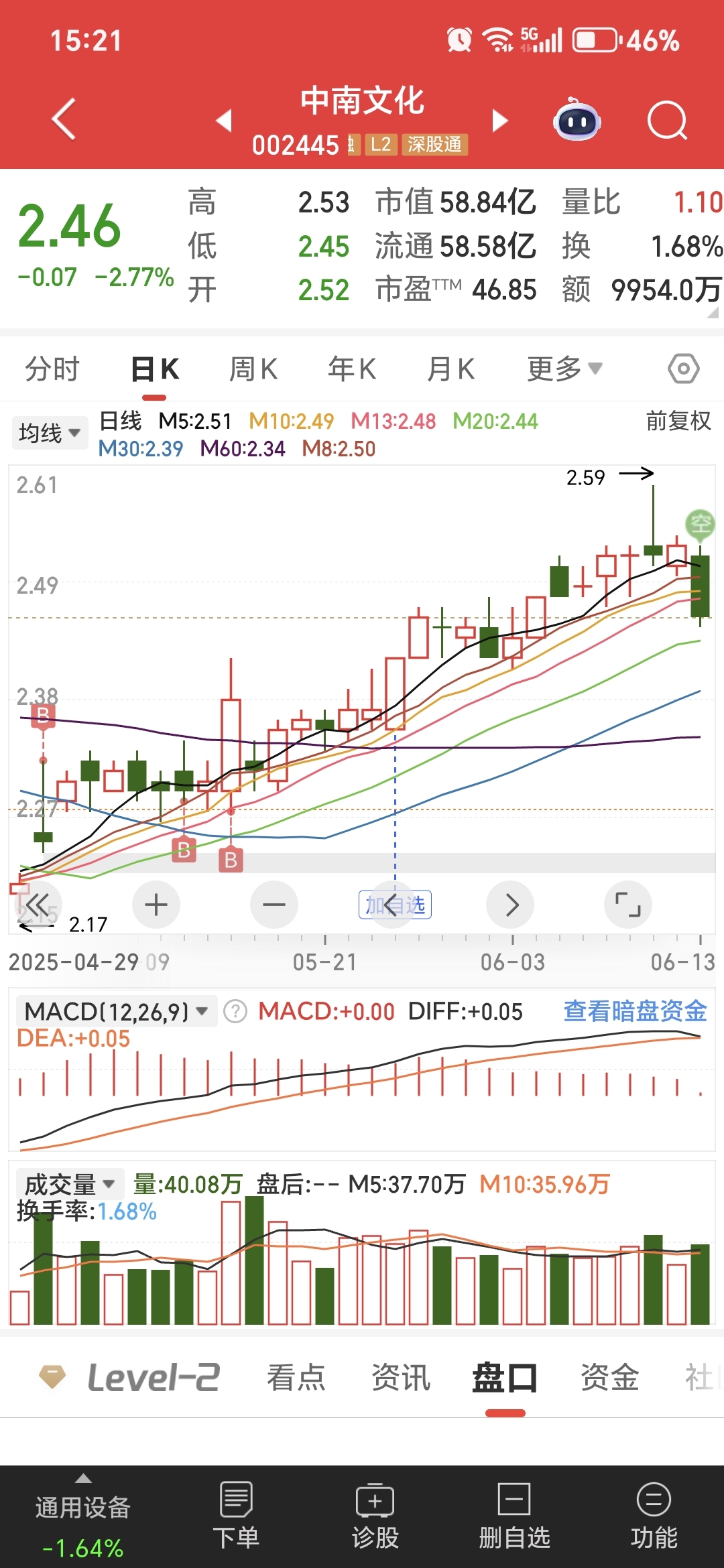Change the 前复权 adjustment setting

coord(678,421)
